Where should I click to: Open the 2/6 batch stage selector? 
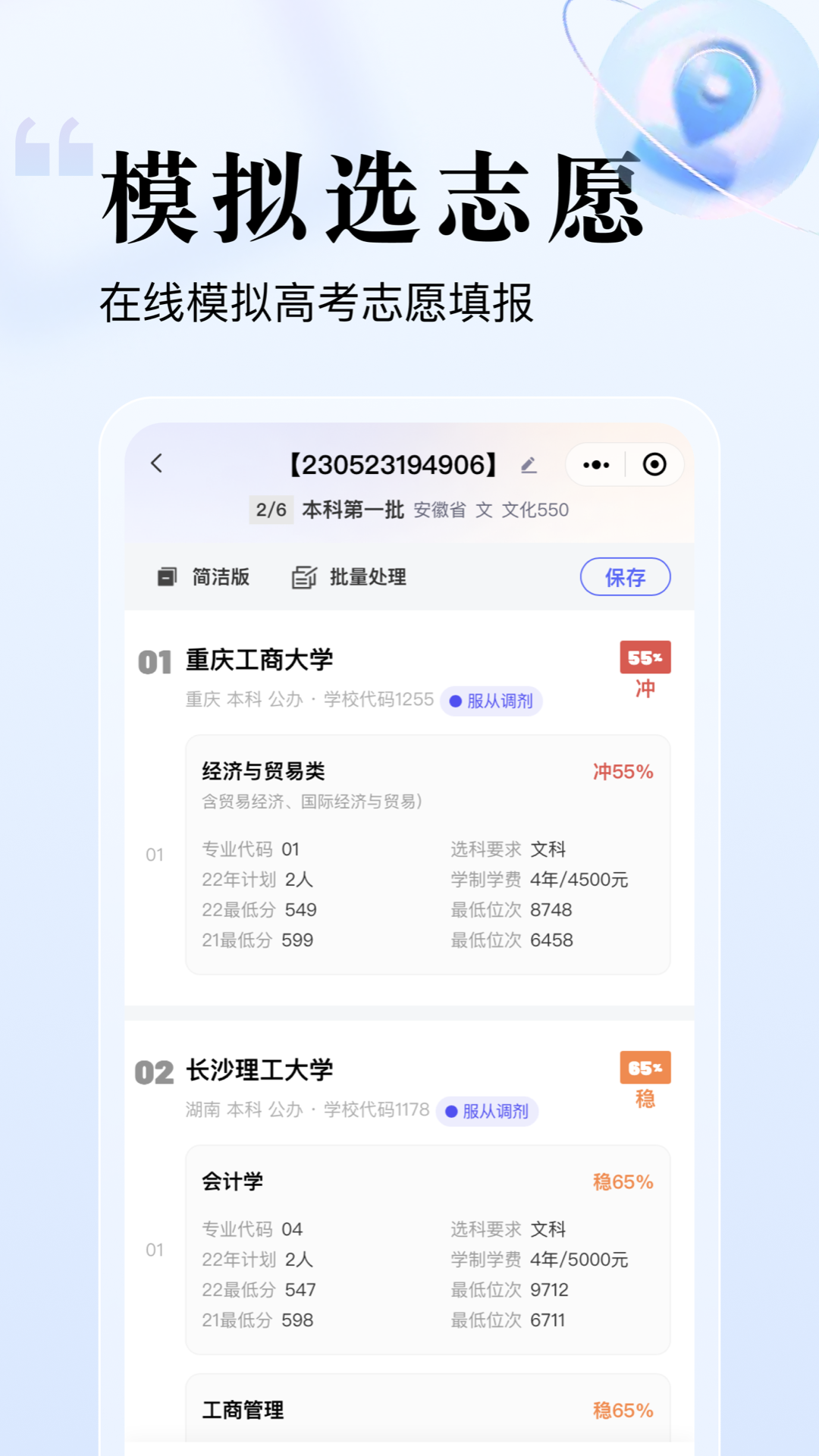(x=269, y=510)
